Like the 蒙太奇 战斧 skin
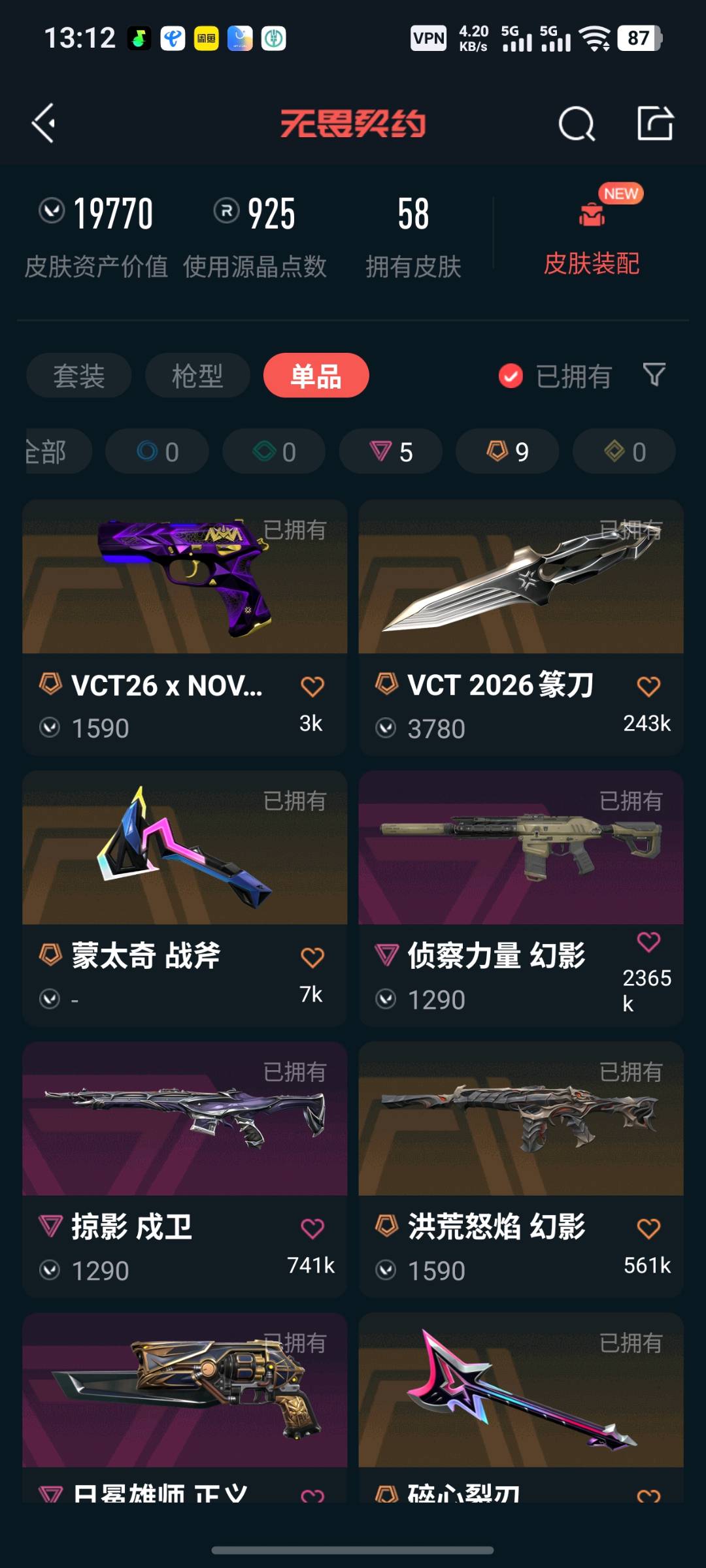 coord(312,957)
